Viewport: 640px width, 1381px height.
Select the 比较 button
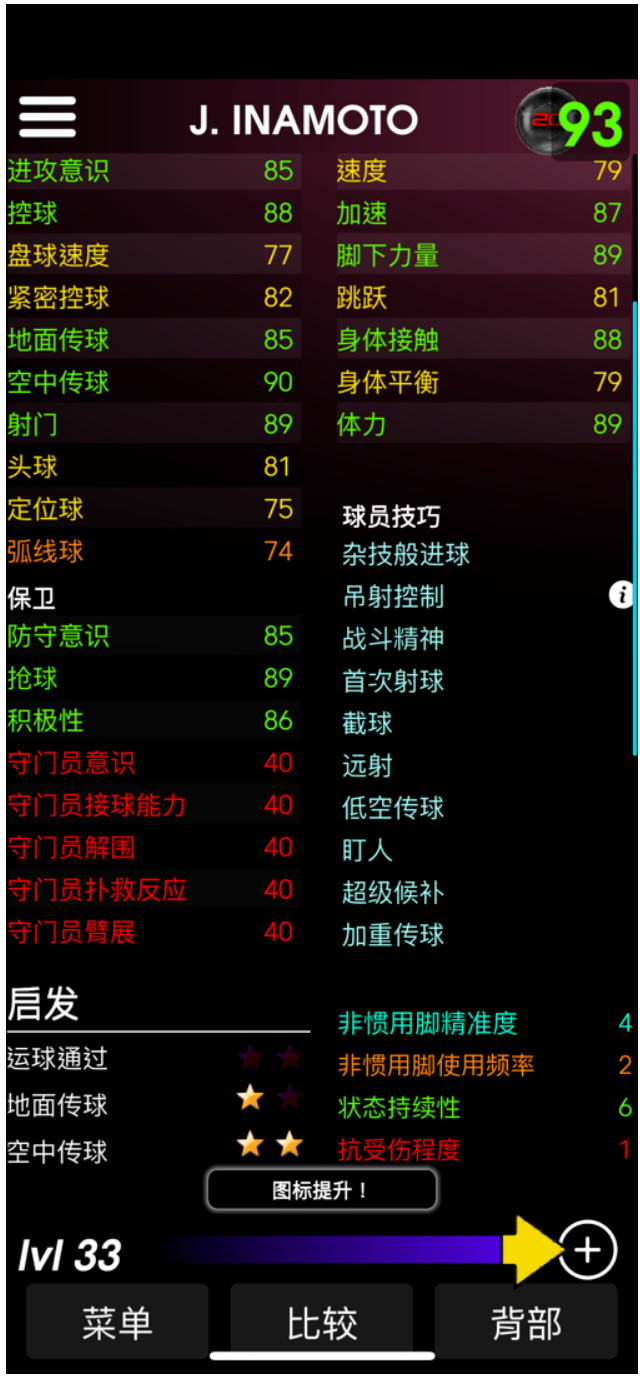[321, 1323]
